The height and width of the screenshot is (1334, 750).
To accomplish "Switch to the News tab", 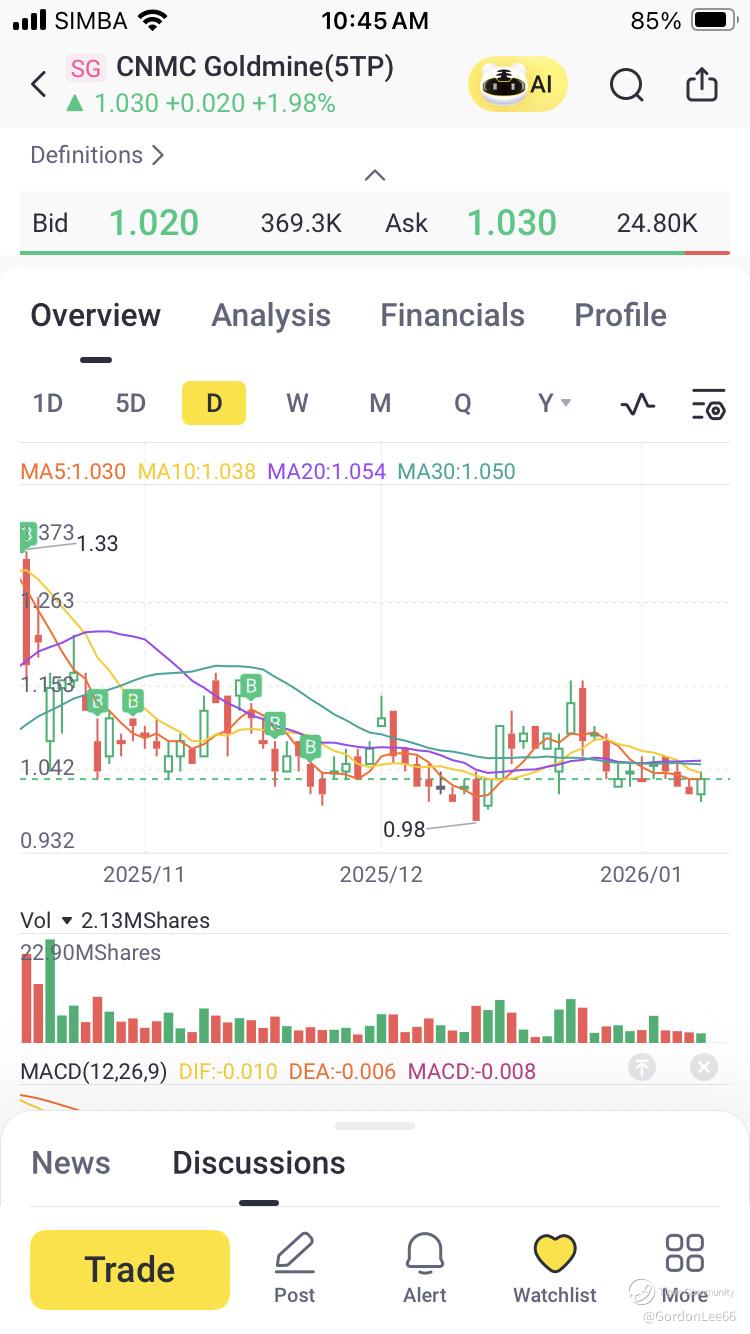I will pyautogui.click(x=71, y=1163).
